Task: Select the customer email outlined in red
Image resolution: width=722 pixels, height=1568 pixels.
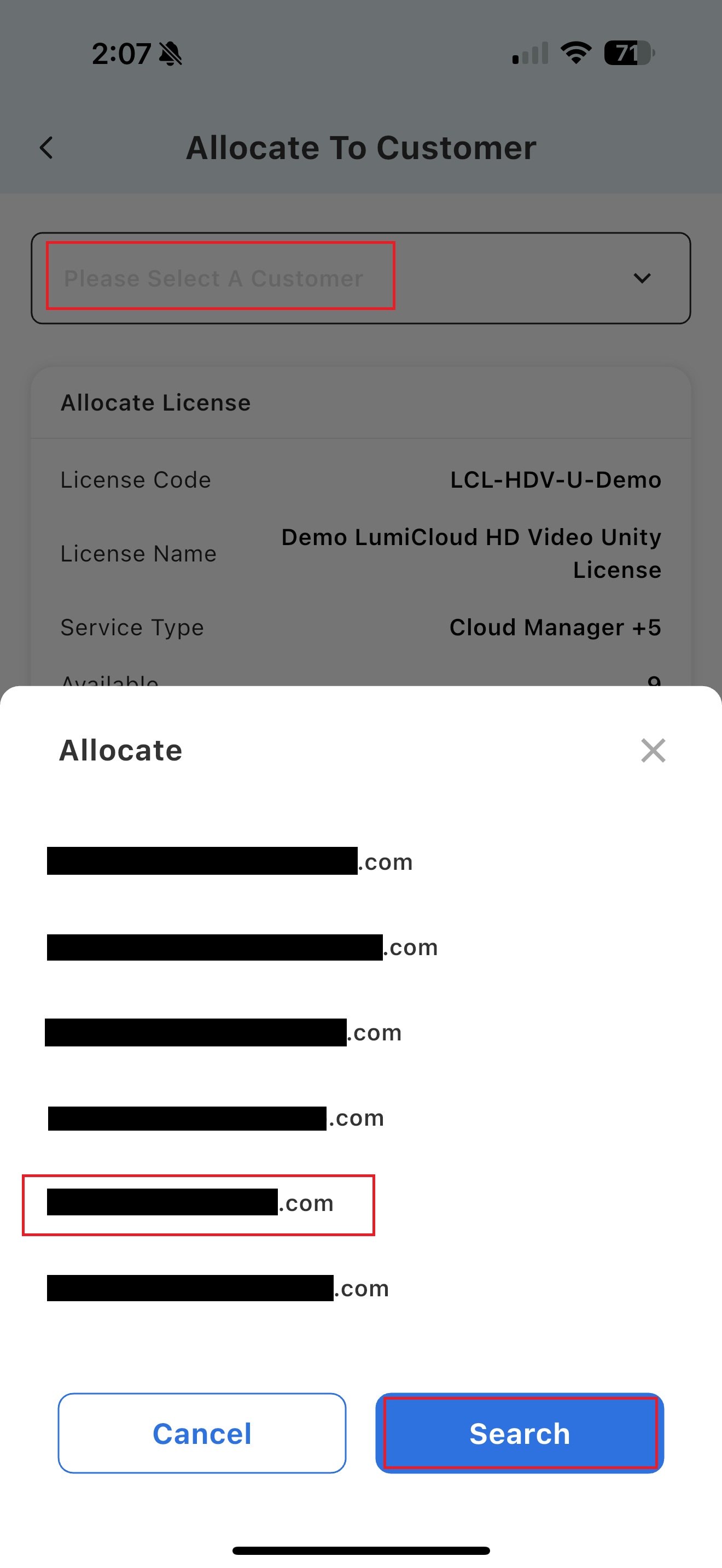Action: [x=191, y=1203]
